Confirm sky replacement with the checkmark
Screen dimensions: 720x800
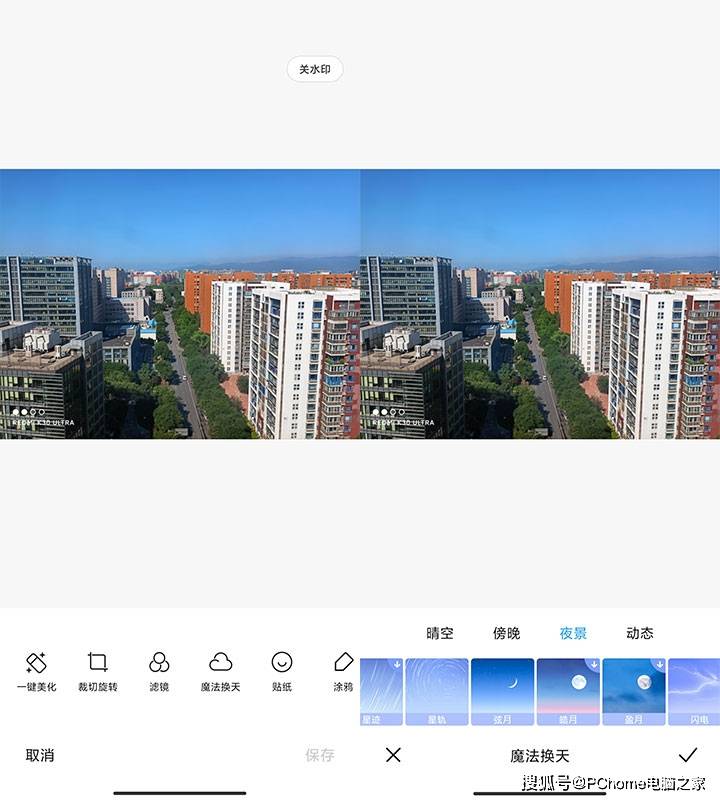point(690,755)
